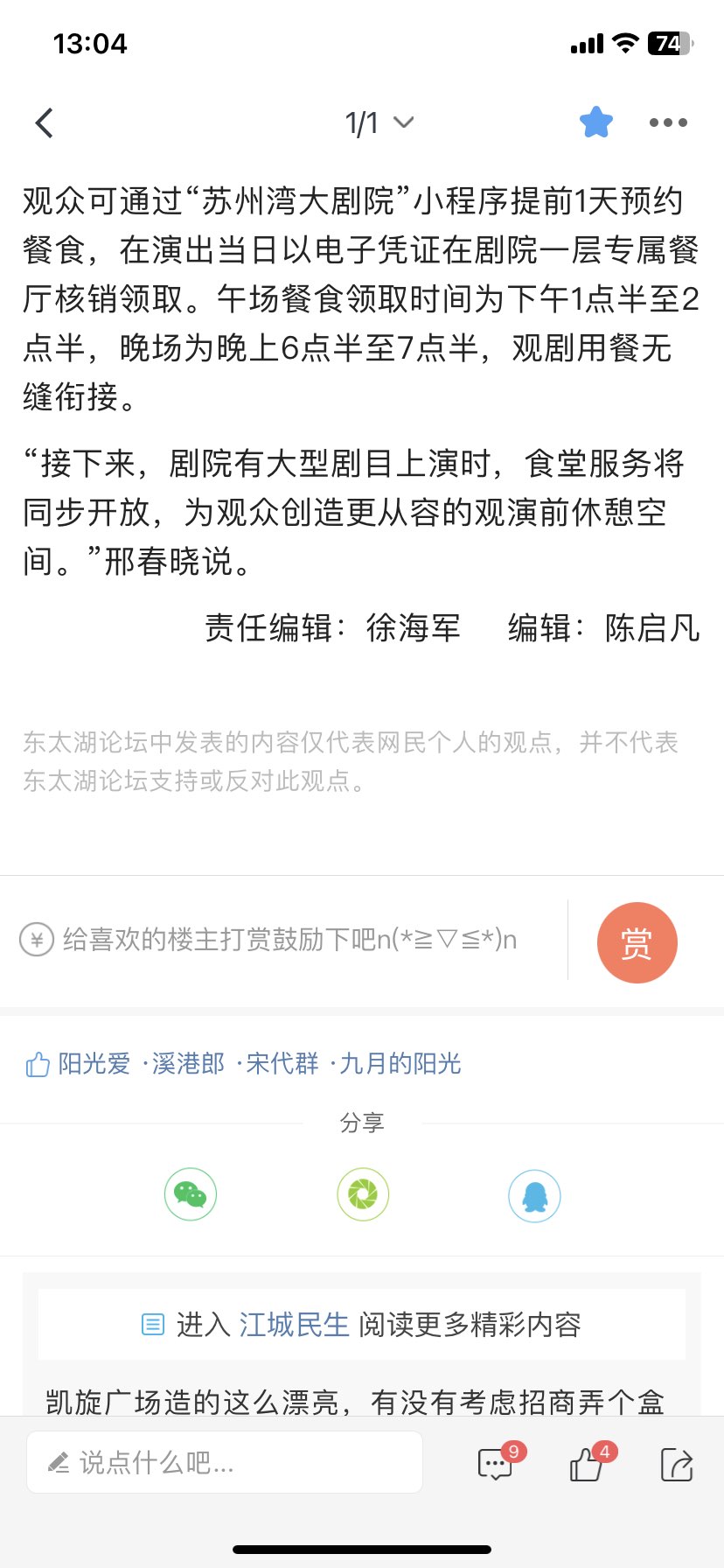Share the post to WeChat

(191, 1194)
